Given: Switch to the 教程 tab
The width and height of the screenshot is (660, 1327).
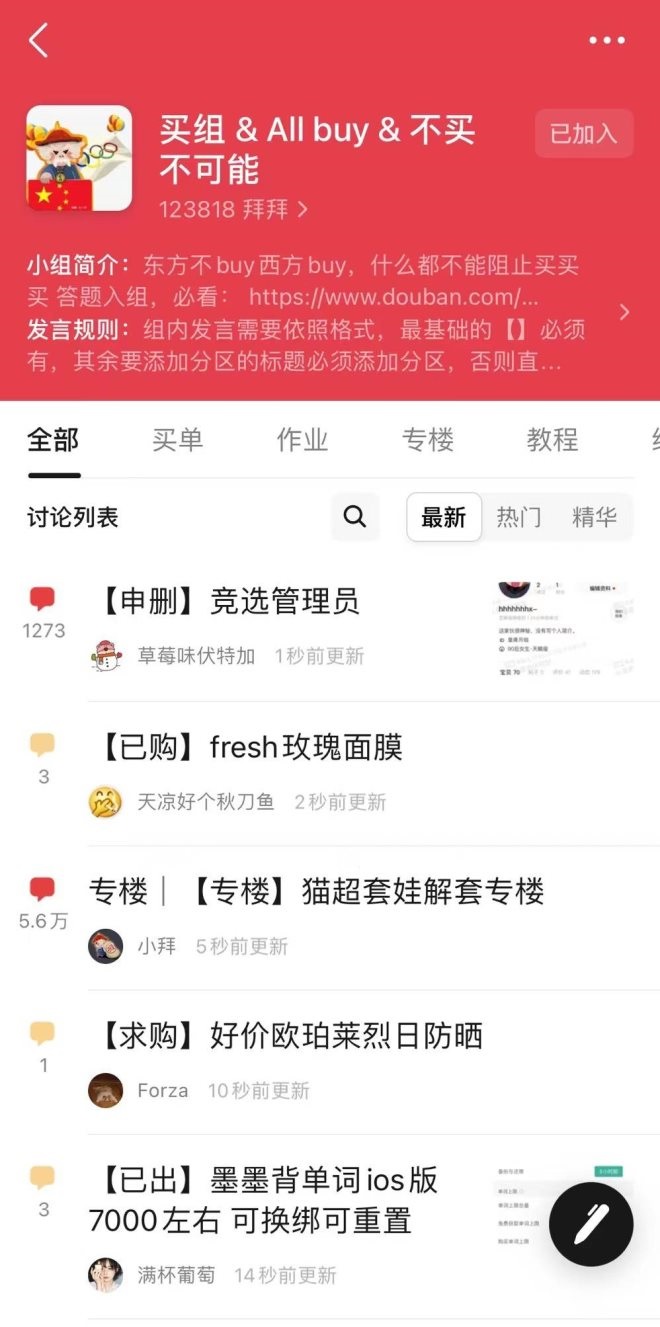Looking at the screenshot, I should (x=552, y=440).
